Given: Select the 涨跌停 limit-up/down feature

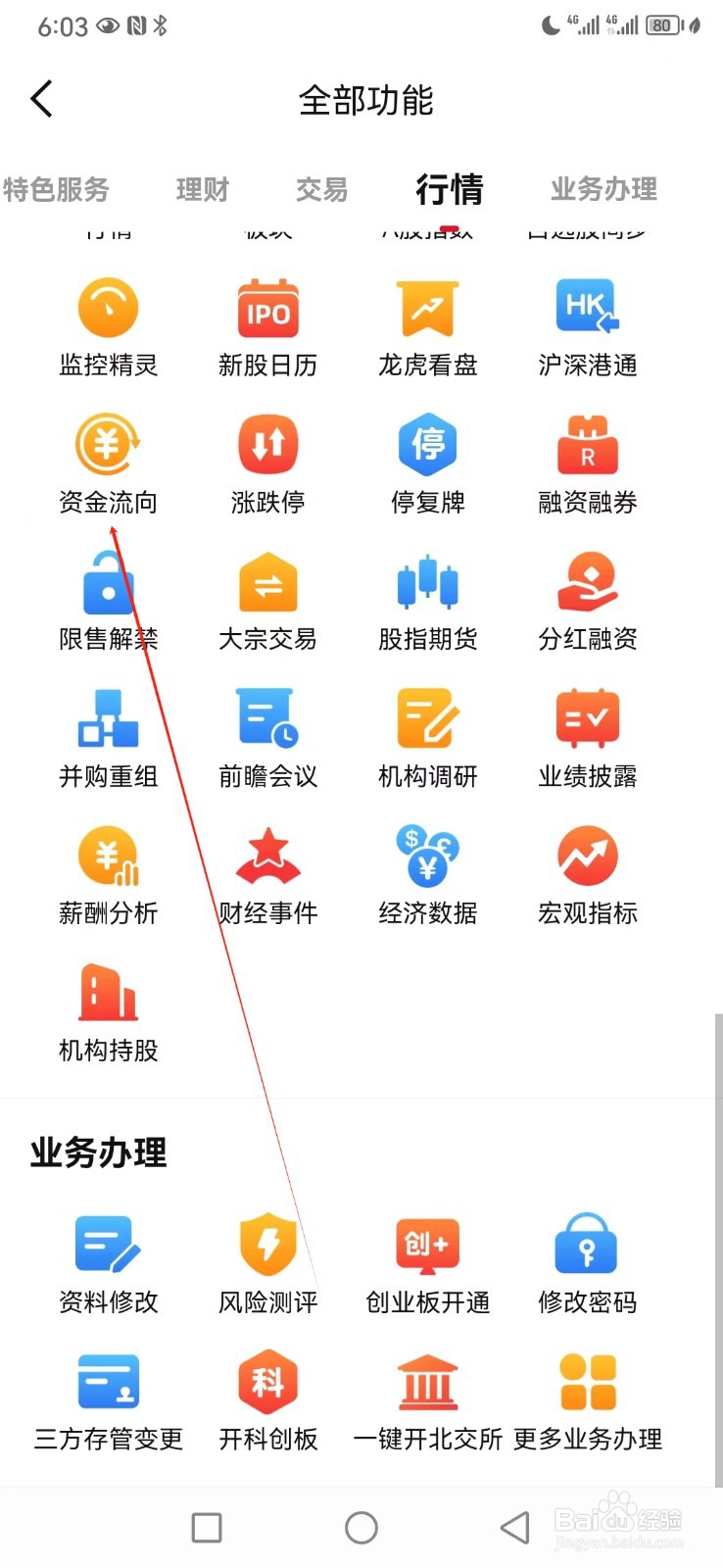Looking at the screenshot, I should point(267,461).
